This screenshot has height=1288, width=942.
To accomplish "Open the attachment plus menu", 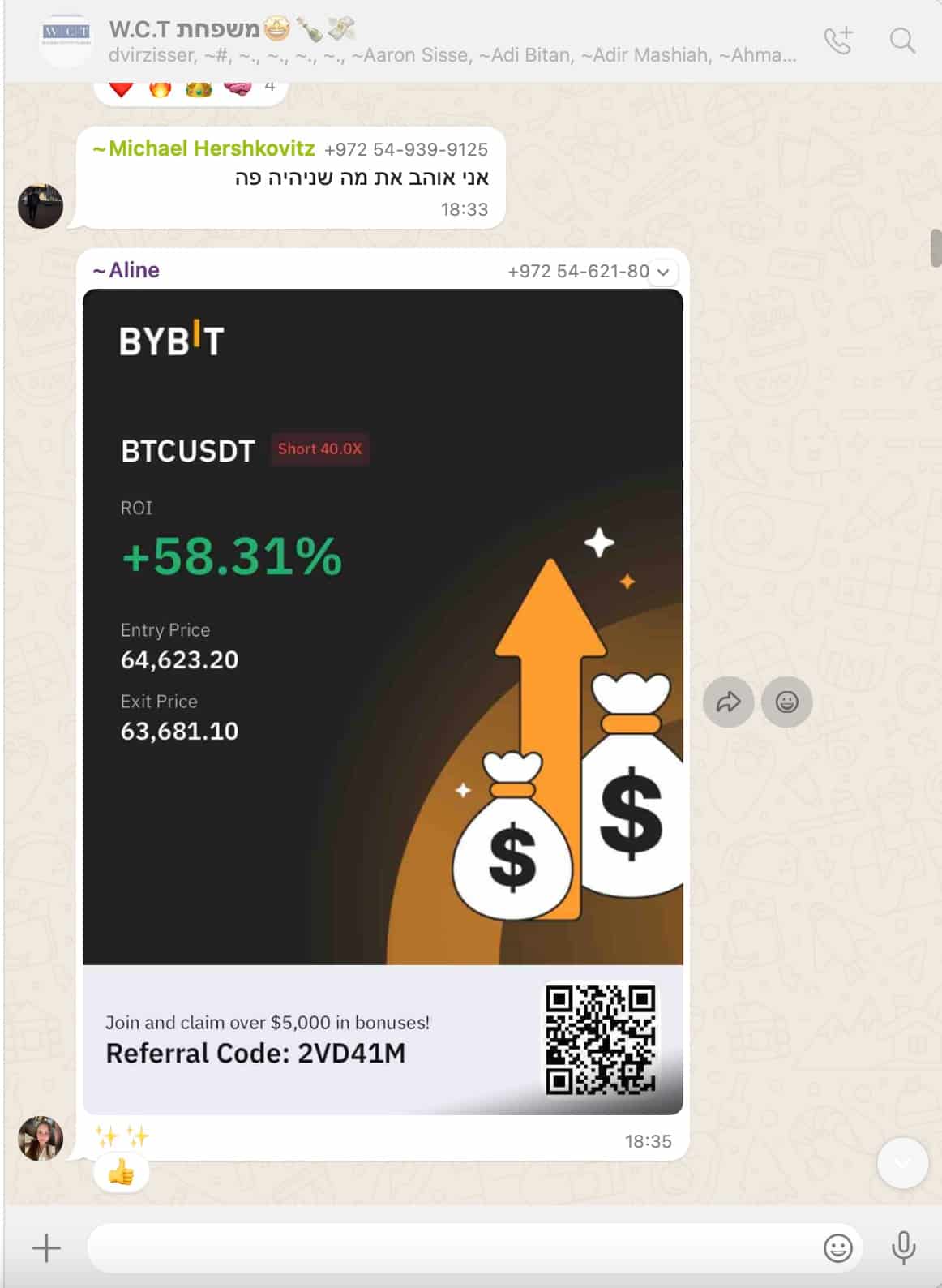I will tap(46, 1247).
